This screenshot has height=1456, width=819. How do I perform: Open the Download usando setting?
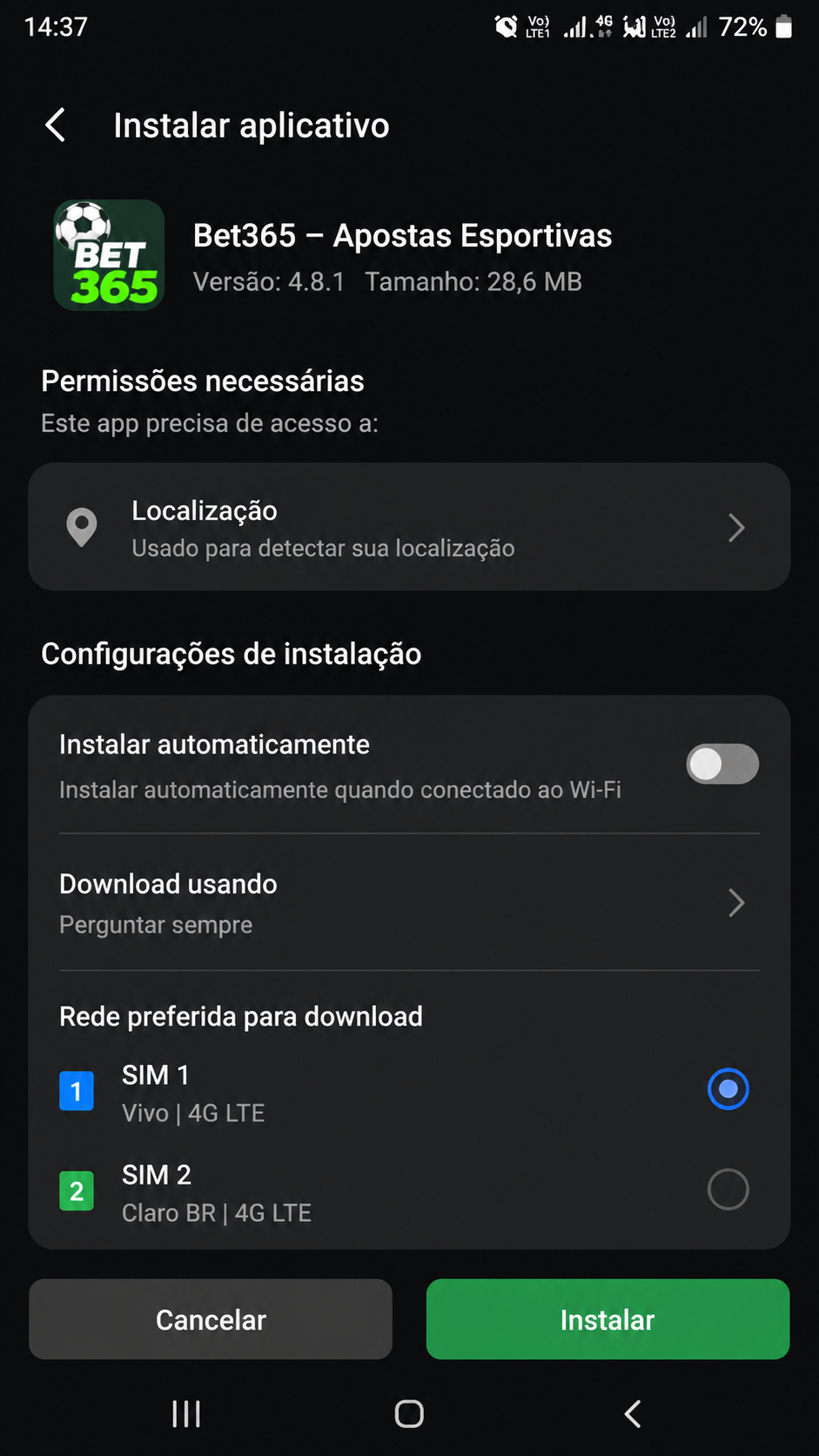(x=409, y=903)
